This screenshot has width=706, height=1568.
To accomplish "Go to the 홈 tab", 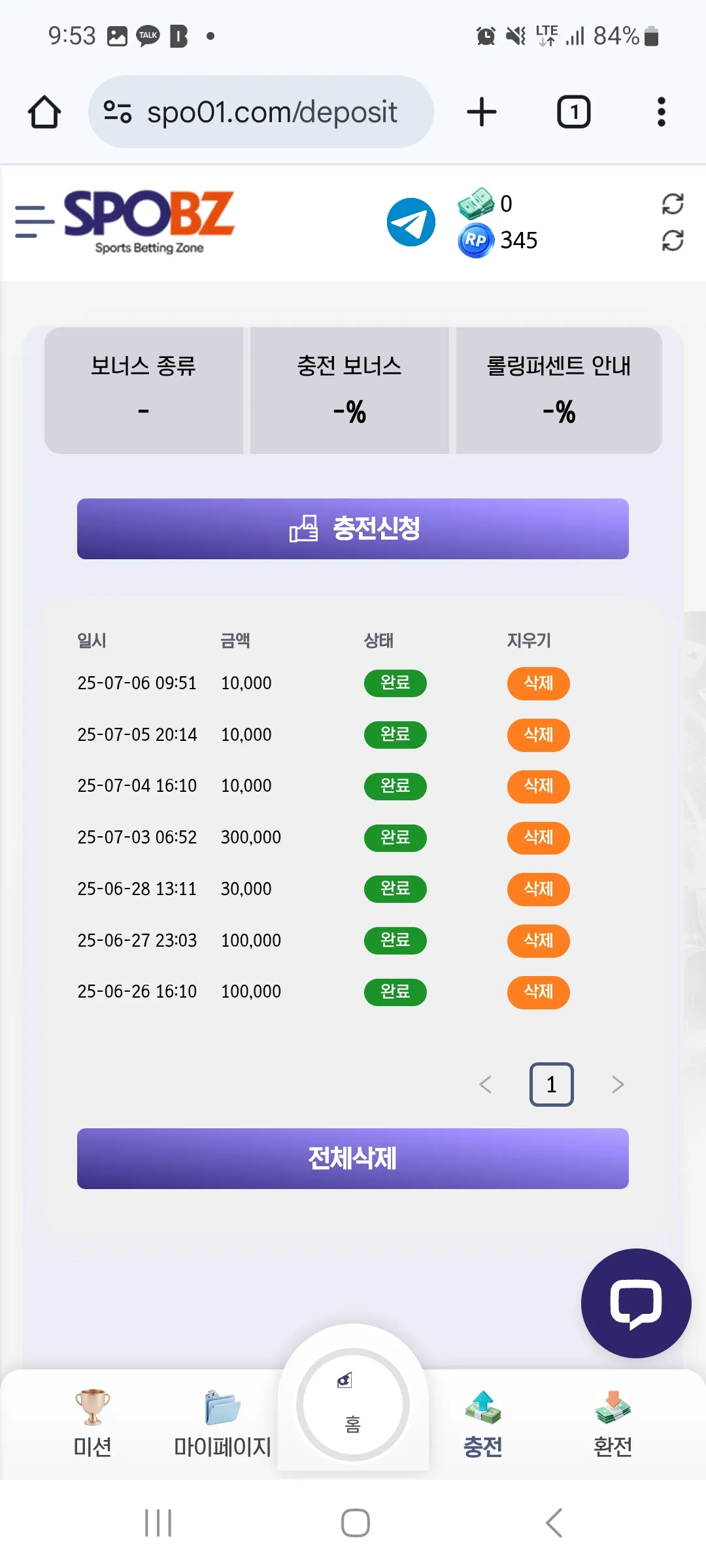I will click(x=353, y=1405).
